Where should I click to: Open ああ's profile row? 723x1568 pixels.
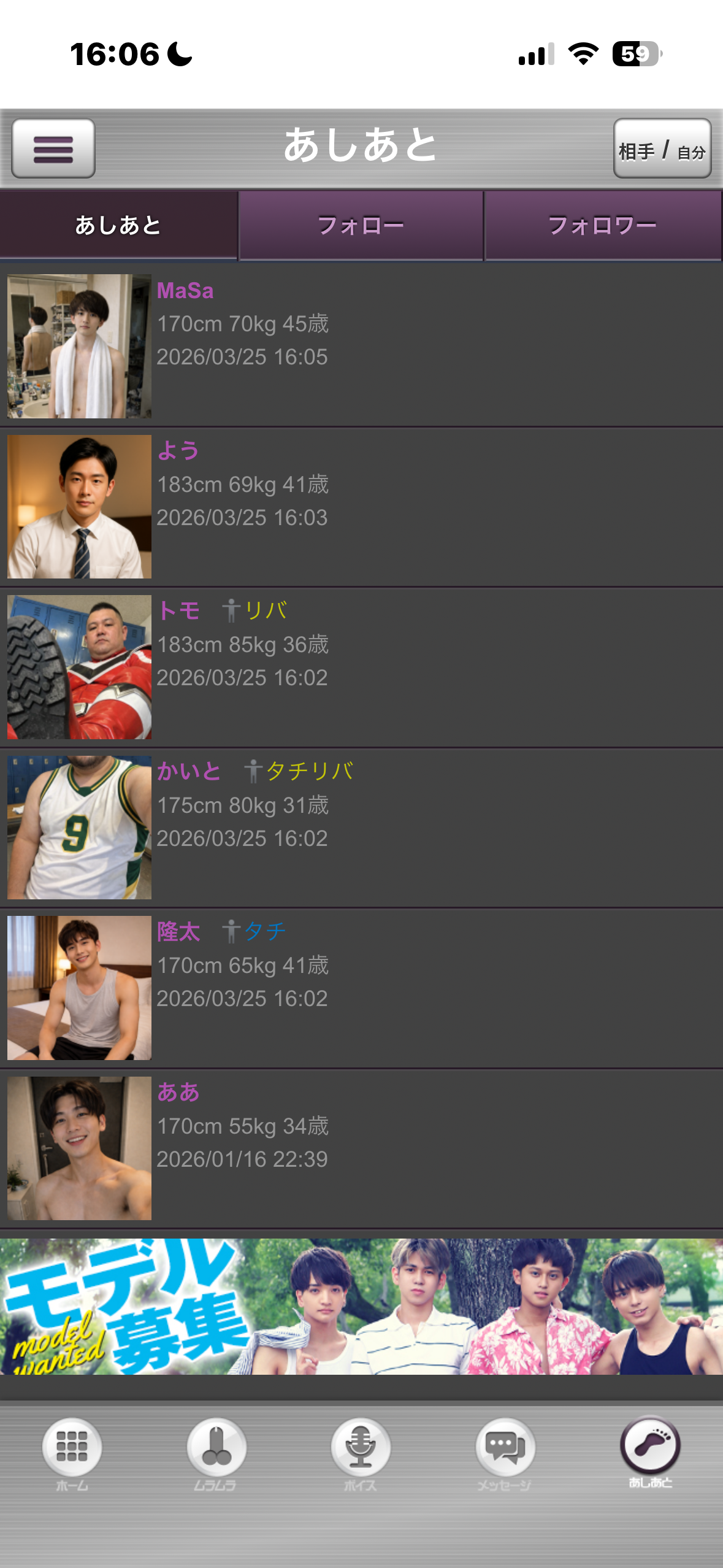click(361, 1148)
